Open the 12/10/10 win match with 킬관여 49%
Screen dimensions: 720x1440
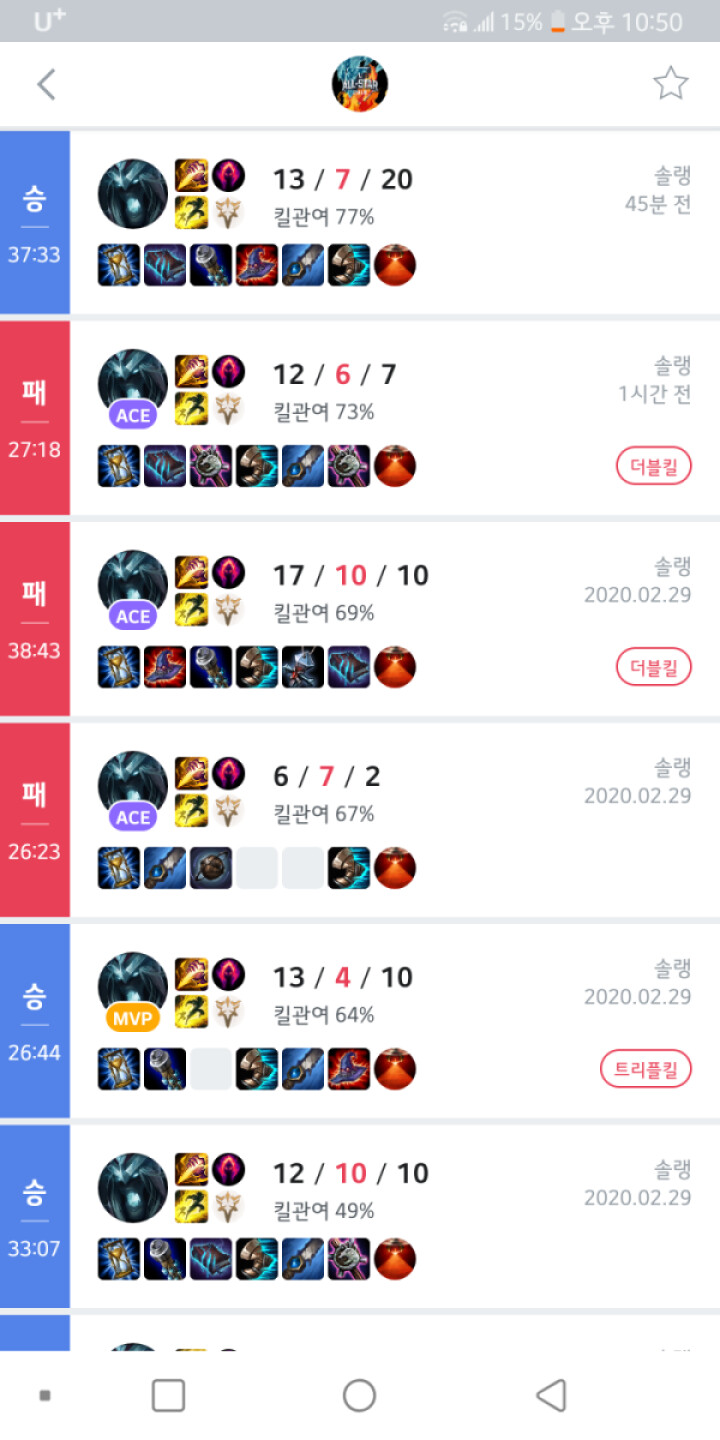pyautogui.click(x=360, y=1217)
